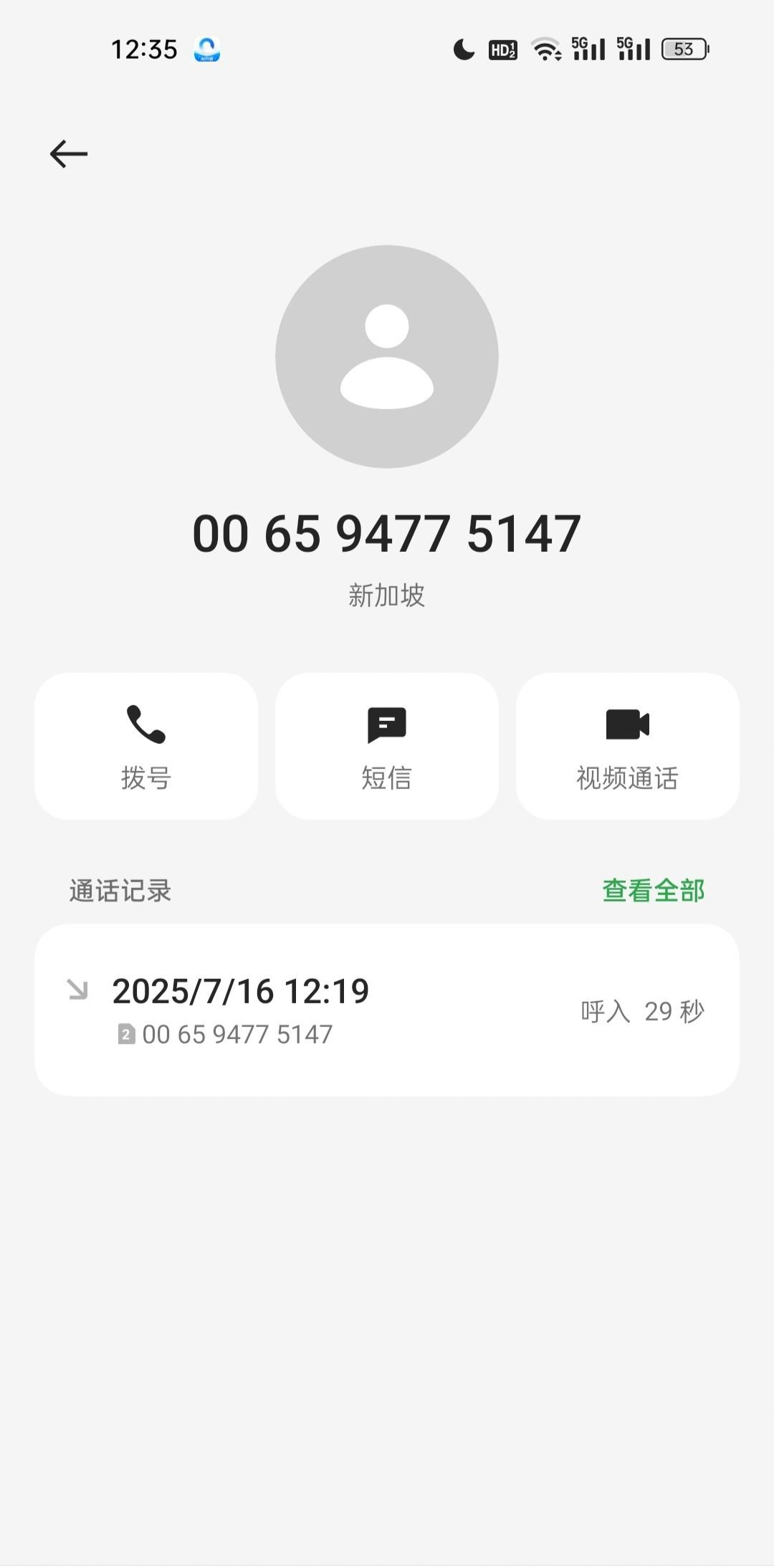This screenshot has height=1568, width=774.
Task: Send a 短信 to this number
Action: point(387,746)
